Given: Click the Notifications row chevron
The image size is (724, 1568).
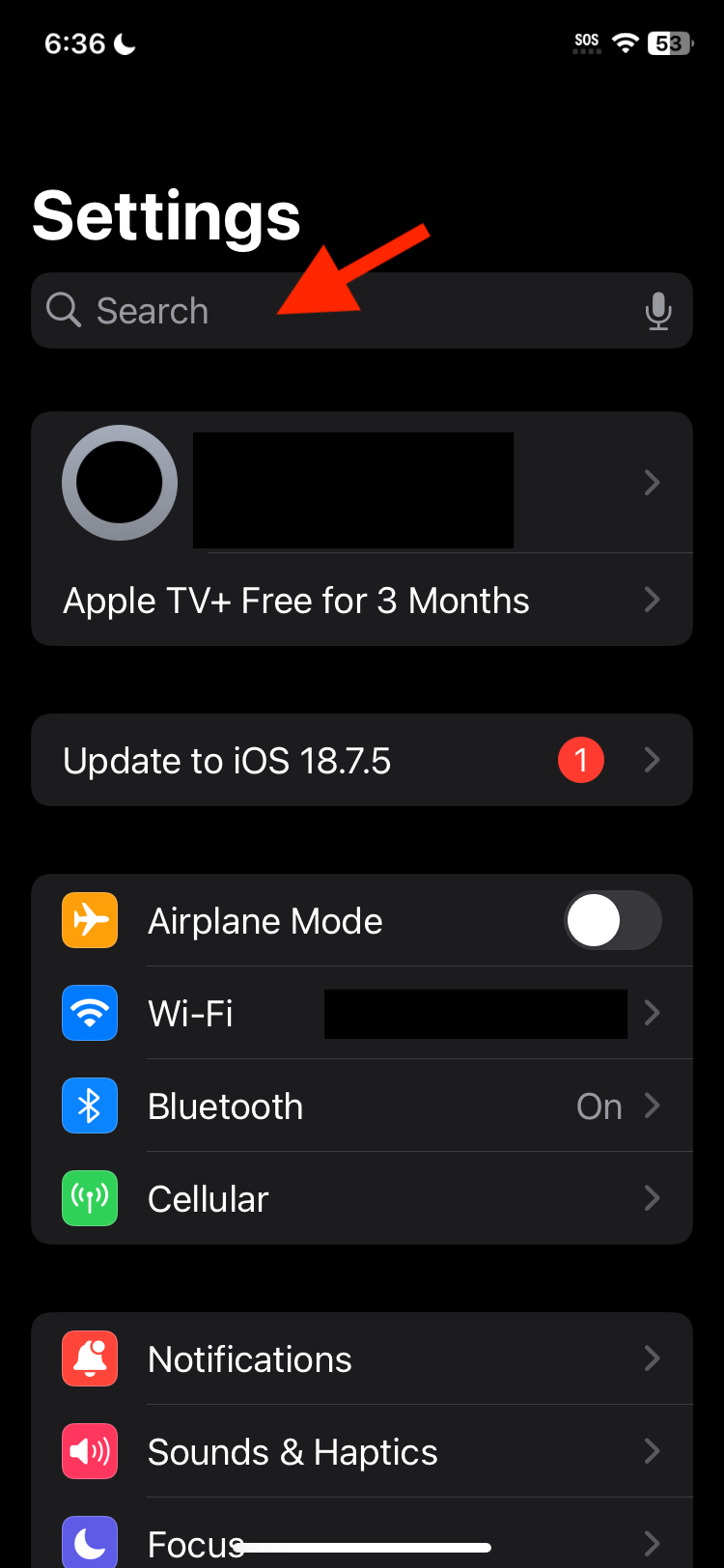Looking at the screenshot, I should [x=652, y=1358].
